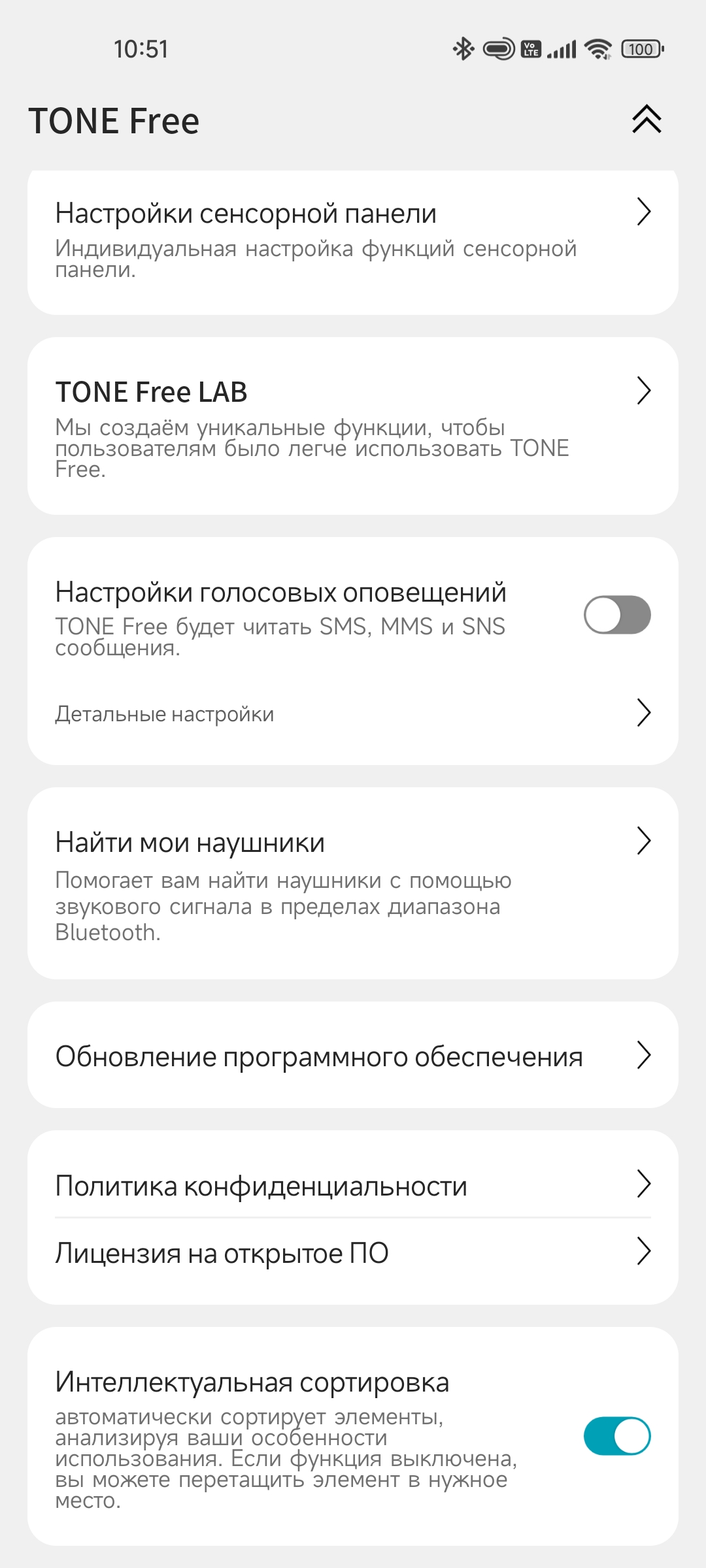Disable Интеллектуальная сортировка switch
Screen dimensions: 706x1568
click(616, 1436)
